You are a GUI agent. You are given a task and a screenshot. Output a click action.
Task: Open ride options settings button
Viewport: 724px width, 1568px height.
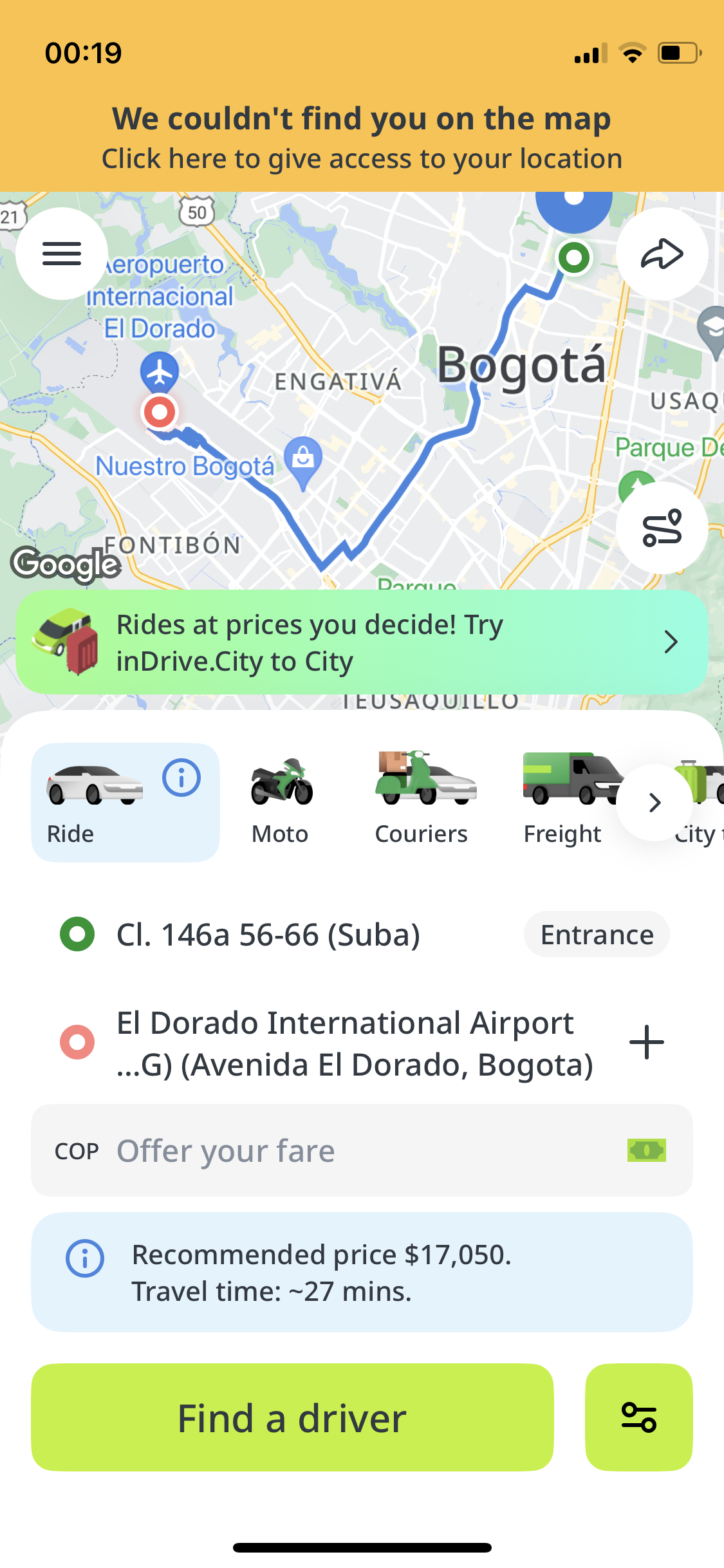pos(638,1417)
